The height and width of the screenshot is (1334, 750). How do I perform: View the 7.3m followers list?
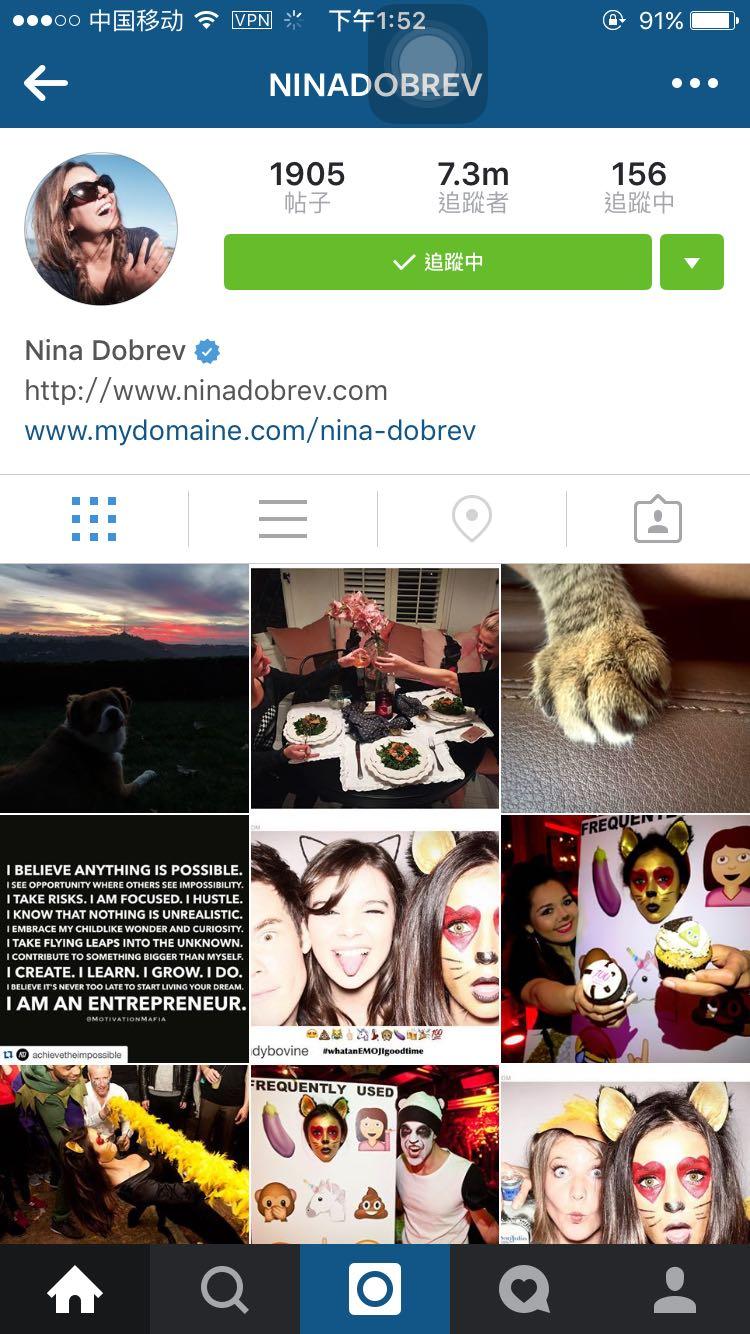pos(473,187)
